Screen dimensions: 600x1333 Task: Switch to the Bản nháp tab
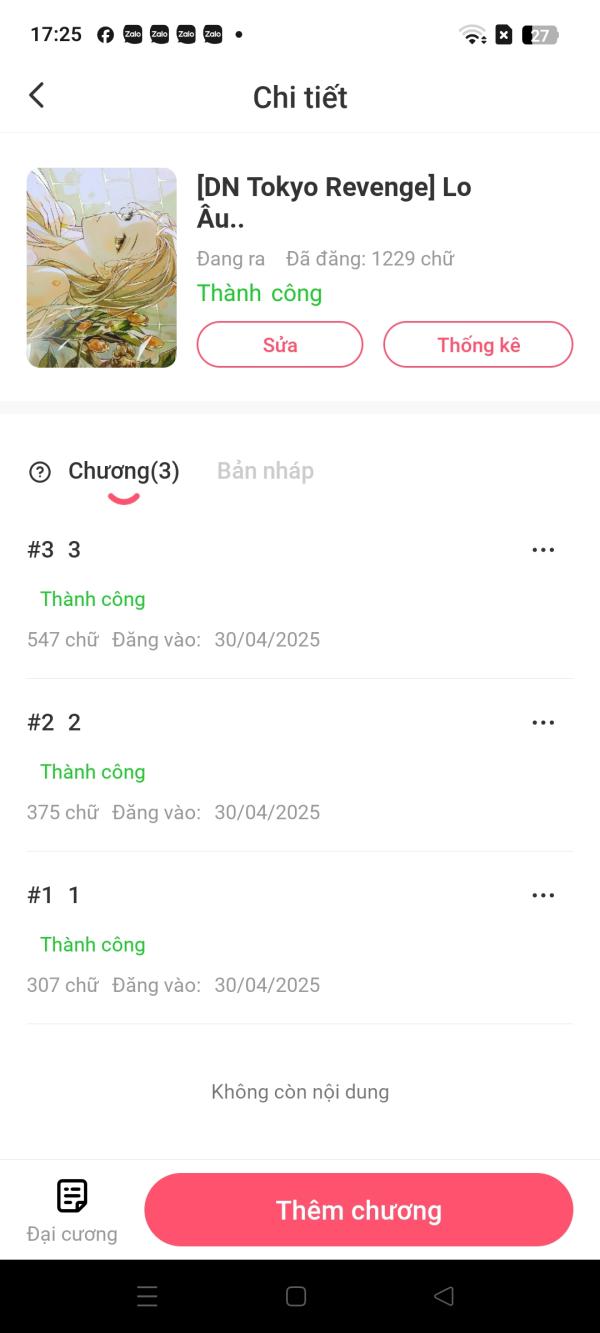(x=265, y=471)
